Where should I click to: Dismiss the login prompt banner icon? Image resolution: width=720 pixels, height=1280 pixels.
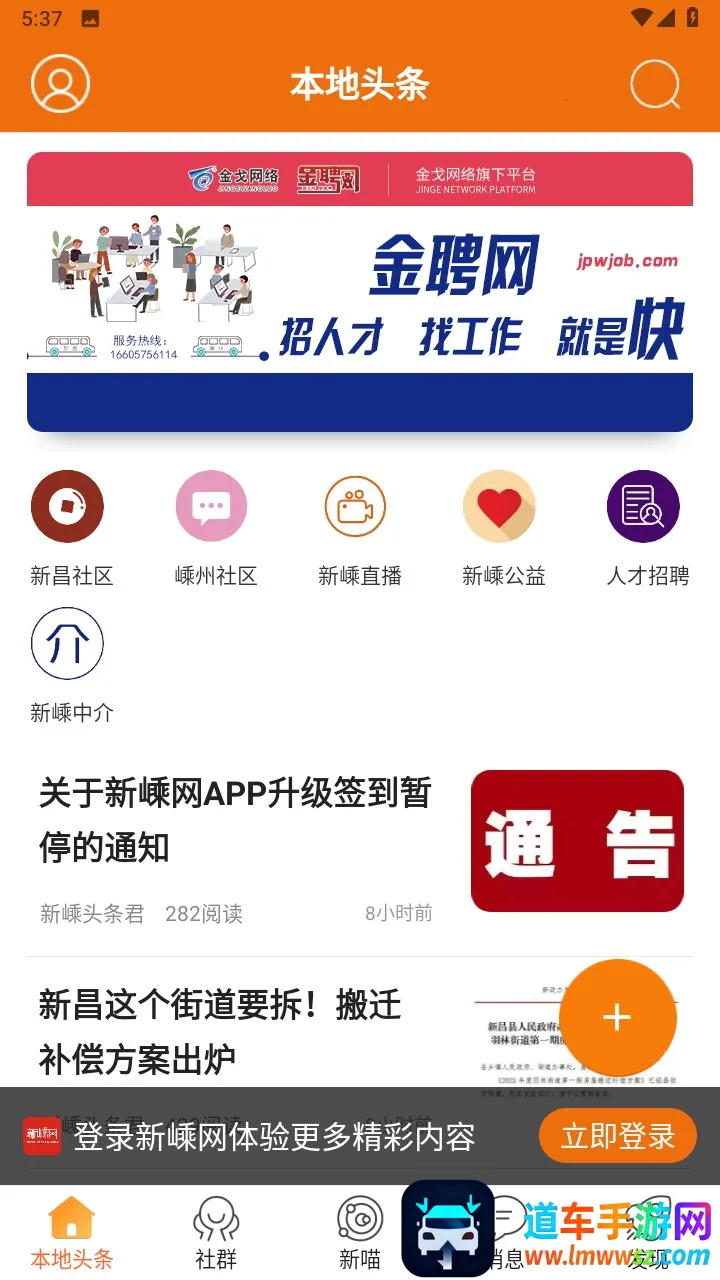[x=41, y=1135]
